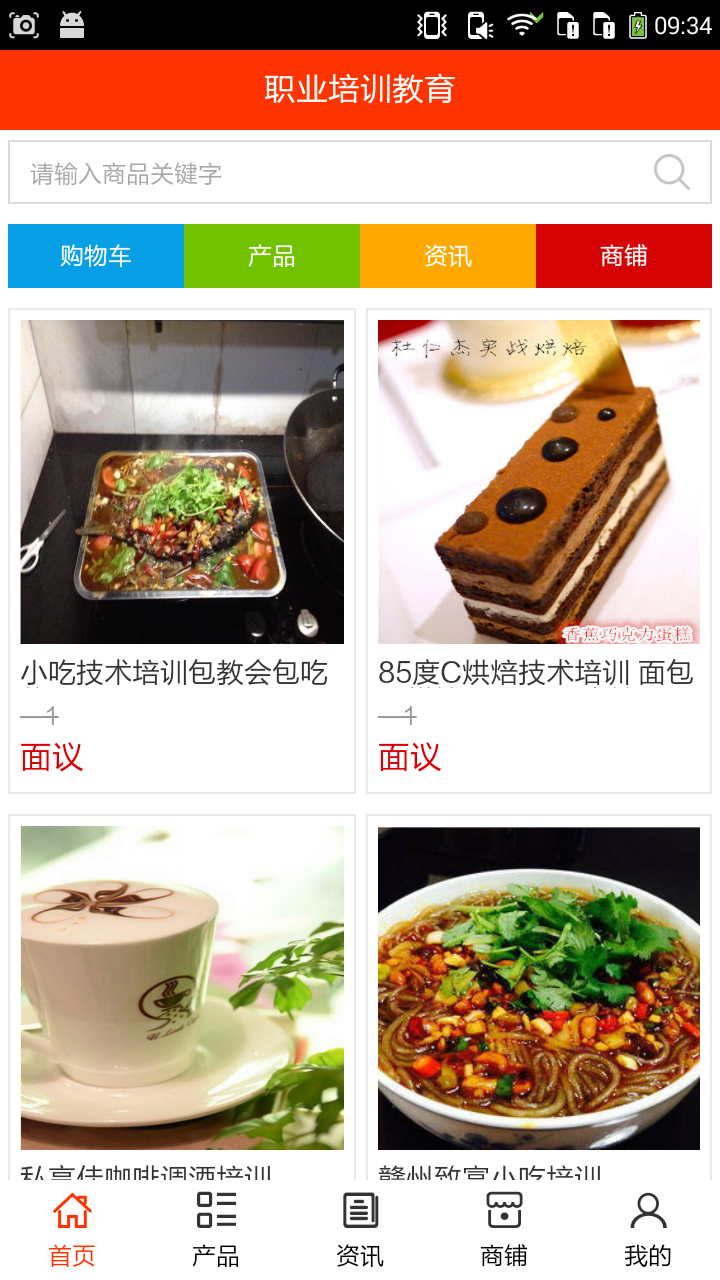
Task: Switch to the 首页 bottom tab
Action: [x=72, y=1230]
